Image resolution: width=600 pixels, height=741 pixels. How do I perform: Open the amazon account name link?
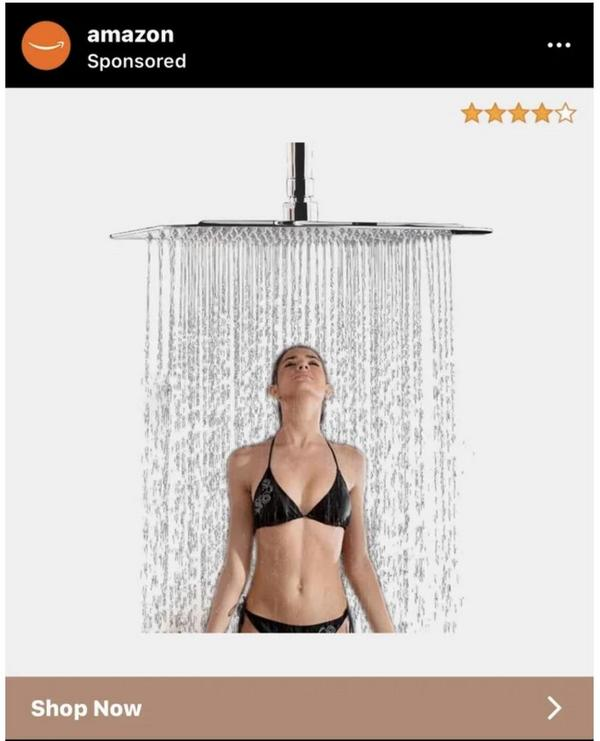pos(130,34)
